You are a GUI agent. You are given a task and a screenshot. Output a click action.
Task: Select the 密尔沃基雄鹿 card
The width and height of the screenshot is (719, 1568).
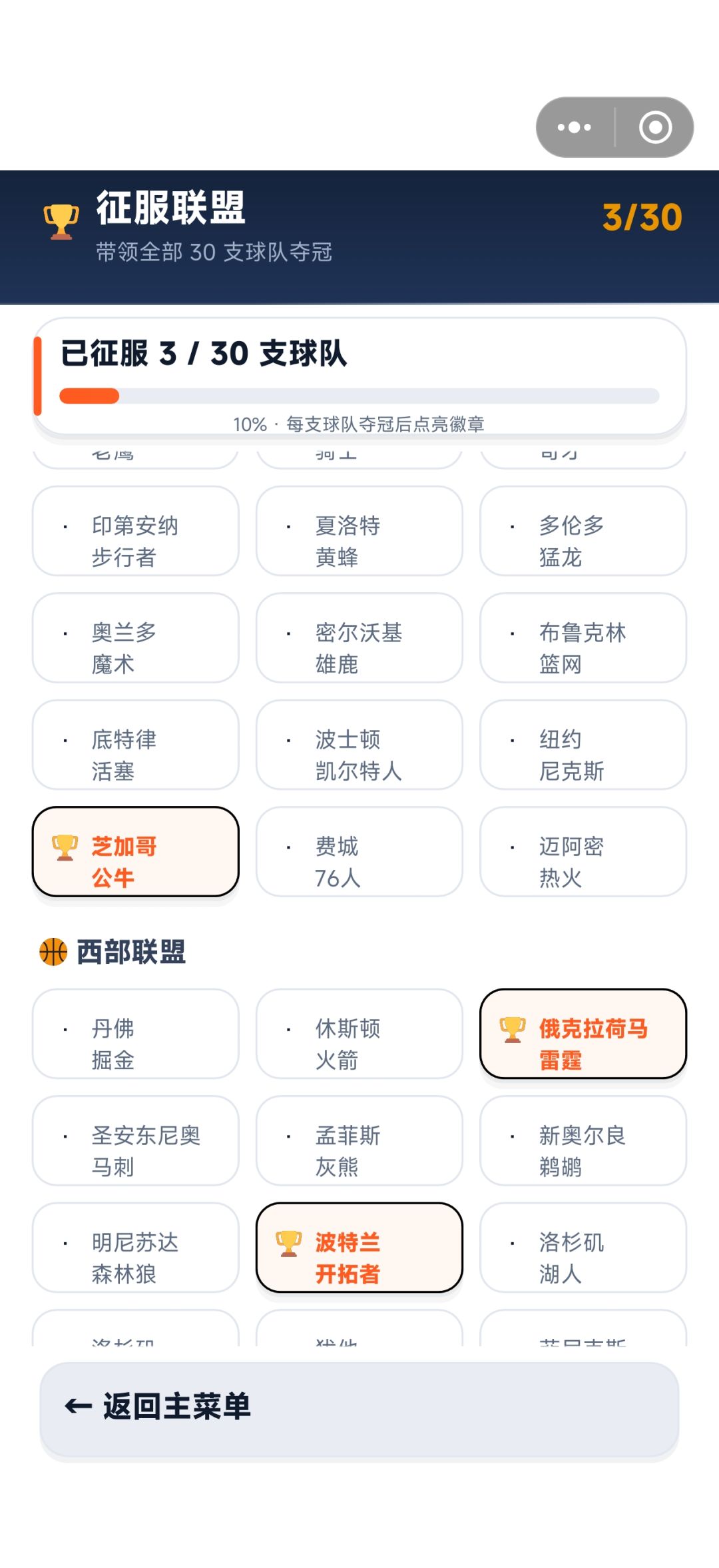pos(359,637)
